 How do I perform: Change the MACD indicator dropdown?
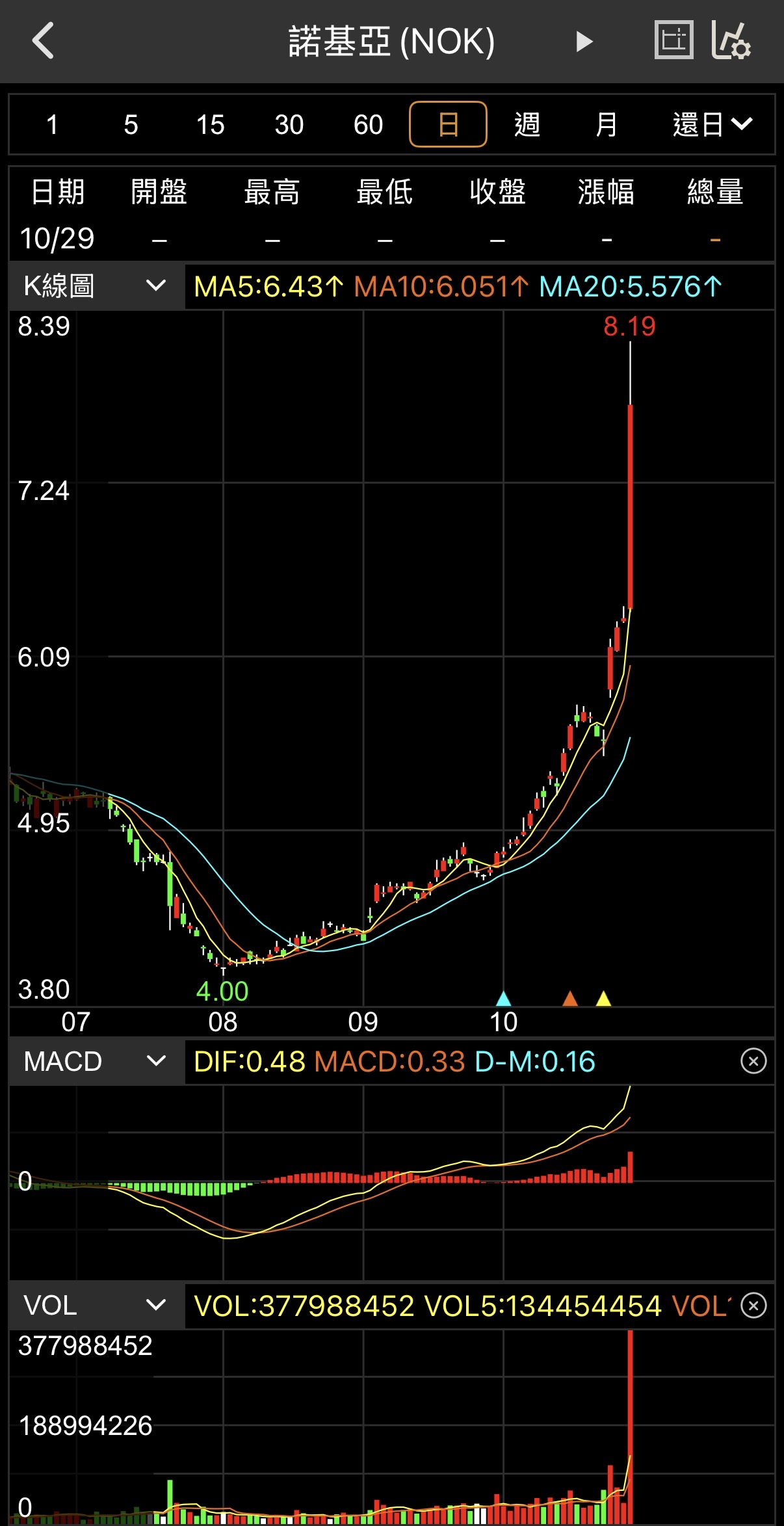(x=96, y=1061)
